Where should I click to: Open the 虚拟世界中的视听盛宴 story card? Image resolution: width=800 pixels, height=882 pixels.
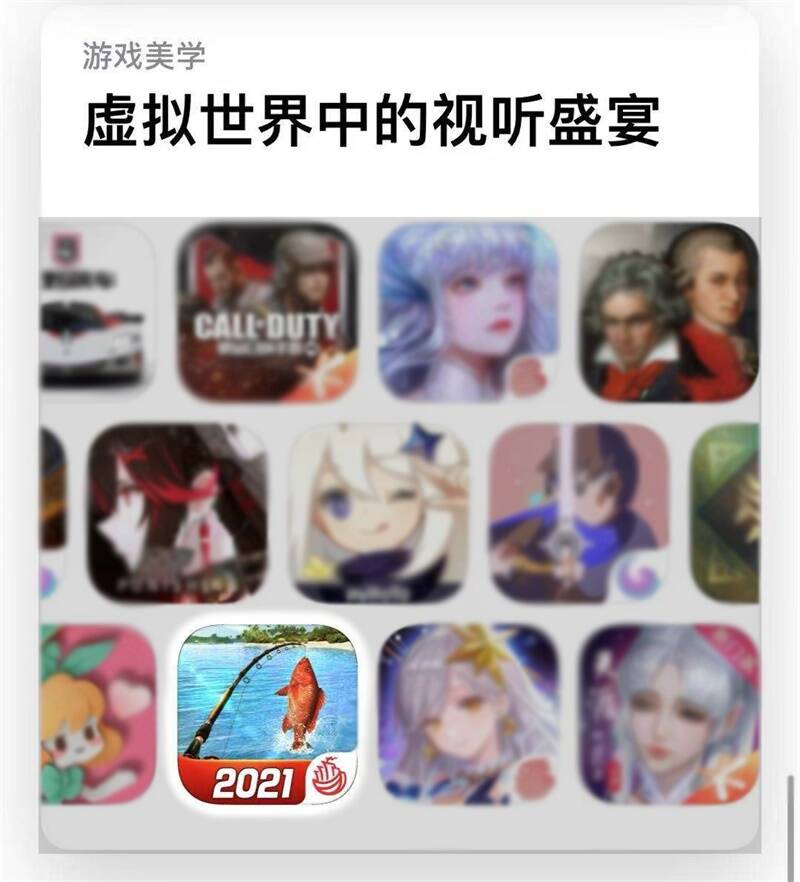(x=372, y=123)
